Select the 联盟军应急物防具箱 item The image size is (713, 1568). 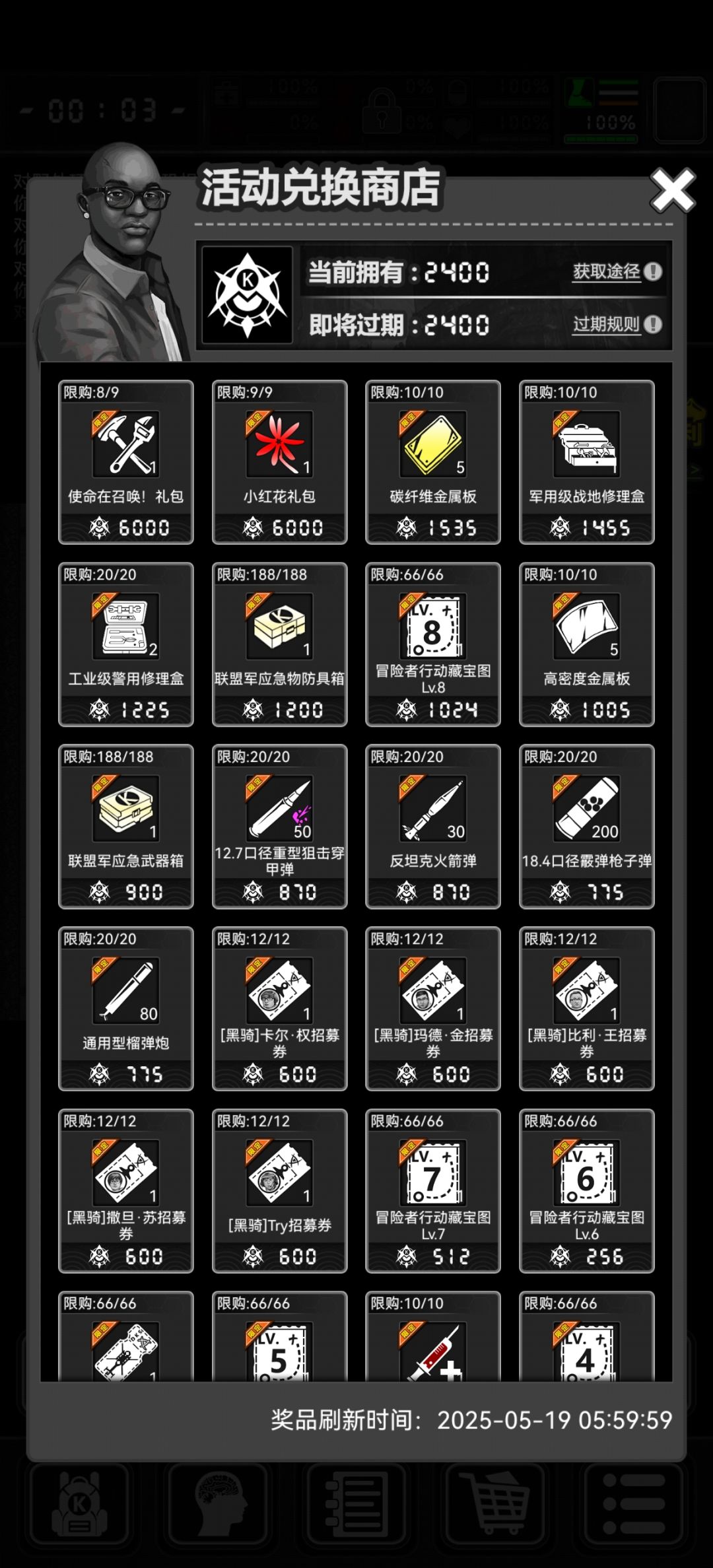(x=280, y=644)
